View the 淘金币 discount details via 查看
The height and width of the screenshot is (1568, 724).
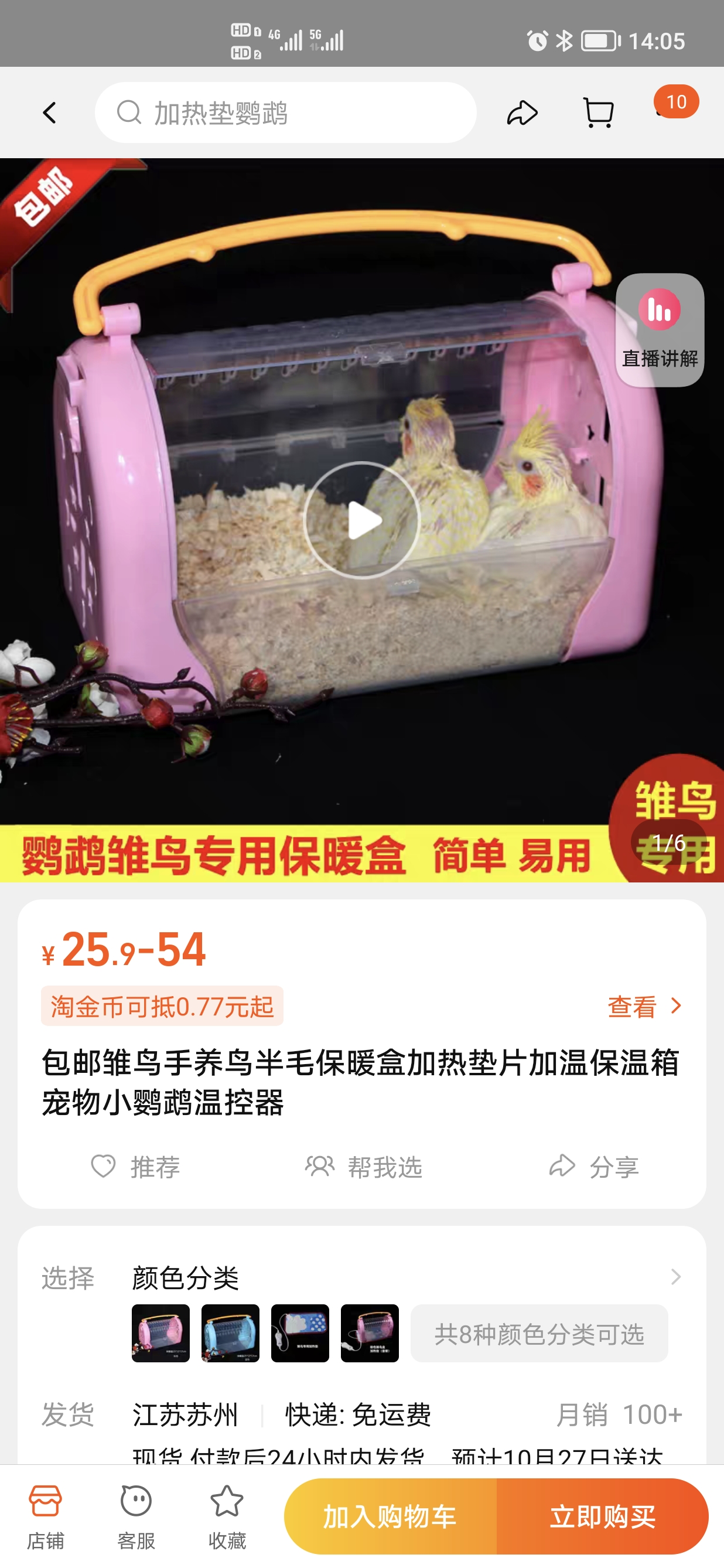pyautogui.click(x=644, y=1006)
